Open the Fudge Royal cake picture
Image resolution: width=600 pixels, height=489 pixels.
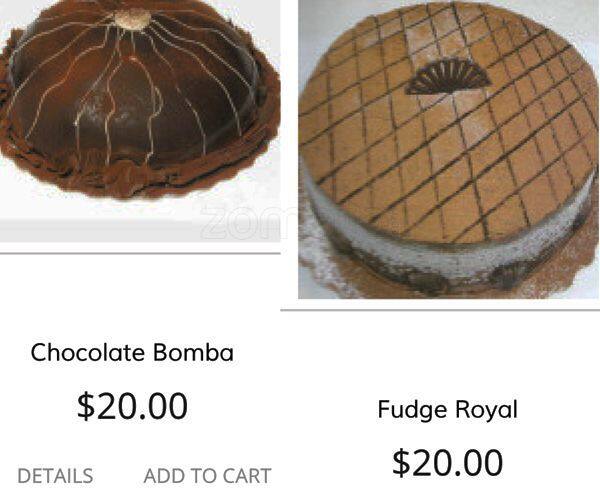click(447, 150)
